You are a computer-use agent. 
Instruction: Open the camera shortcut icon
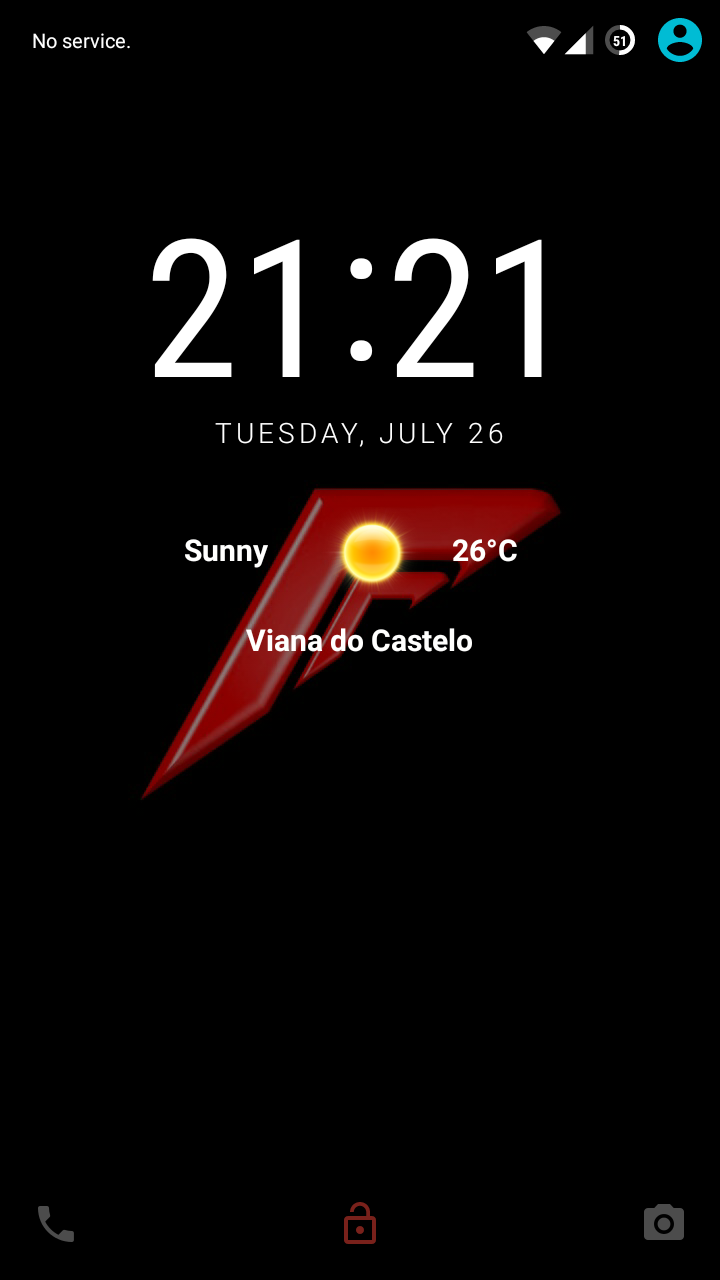tap(663, 1223)
